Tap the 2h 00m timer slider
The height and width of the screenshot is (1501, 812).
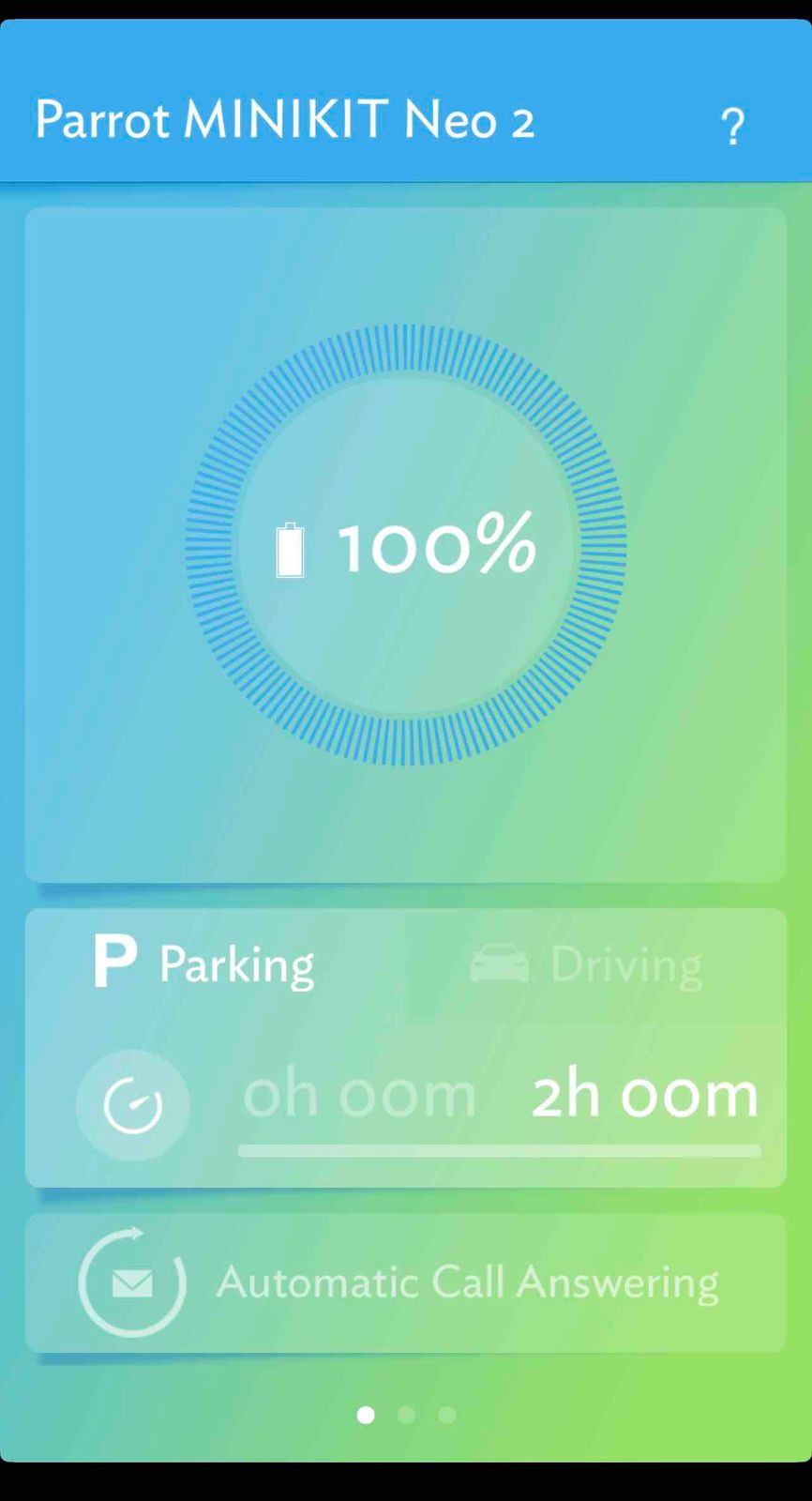pos(500,1150)
